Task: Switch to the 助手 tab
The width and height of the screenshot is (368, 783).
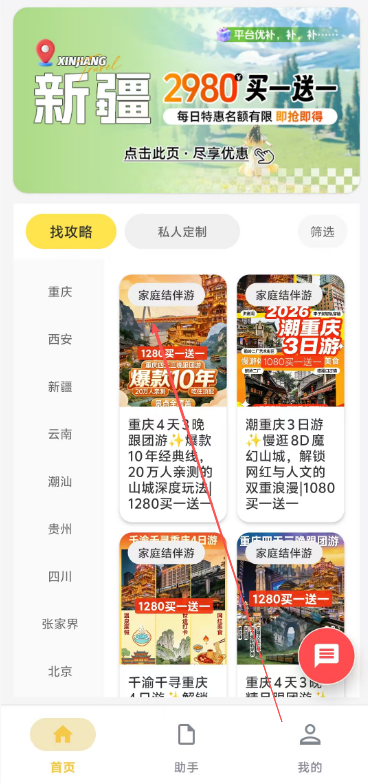Action: tap(186, 746)
